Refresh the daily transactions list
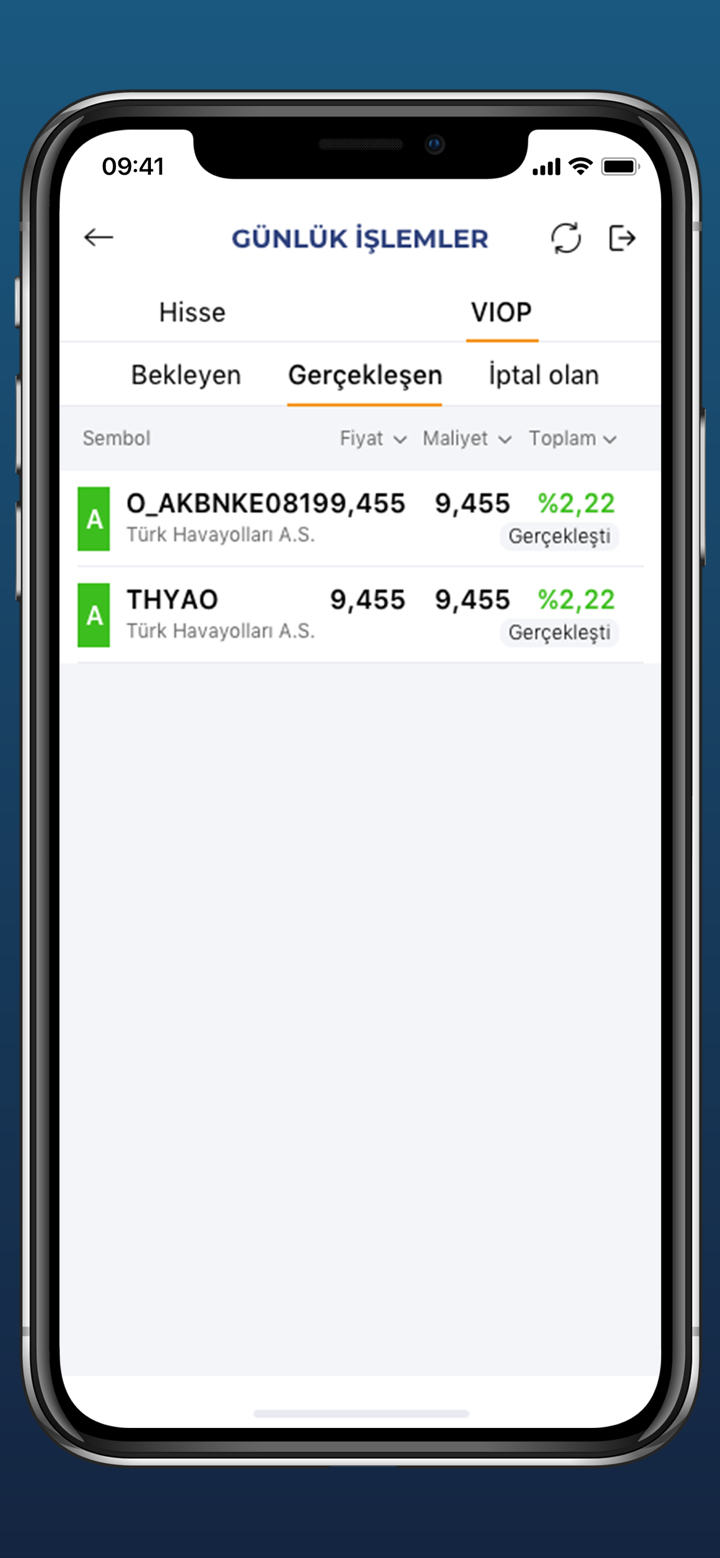The height and width of the screenshot is (1558, 720). [x=566, y=238]
